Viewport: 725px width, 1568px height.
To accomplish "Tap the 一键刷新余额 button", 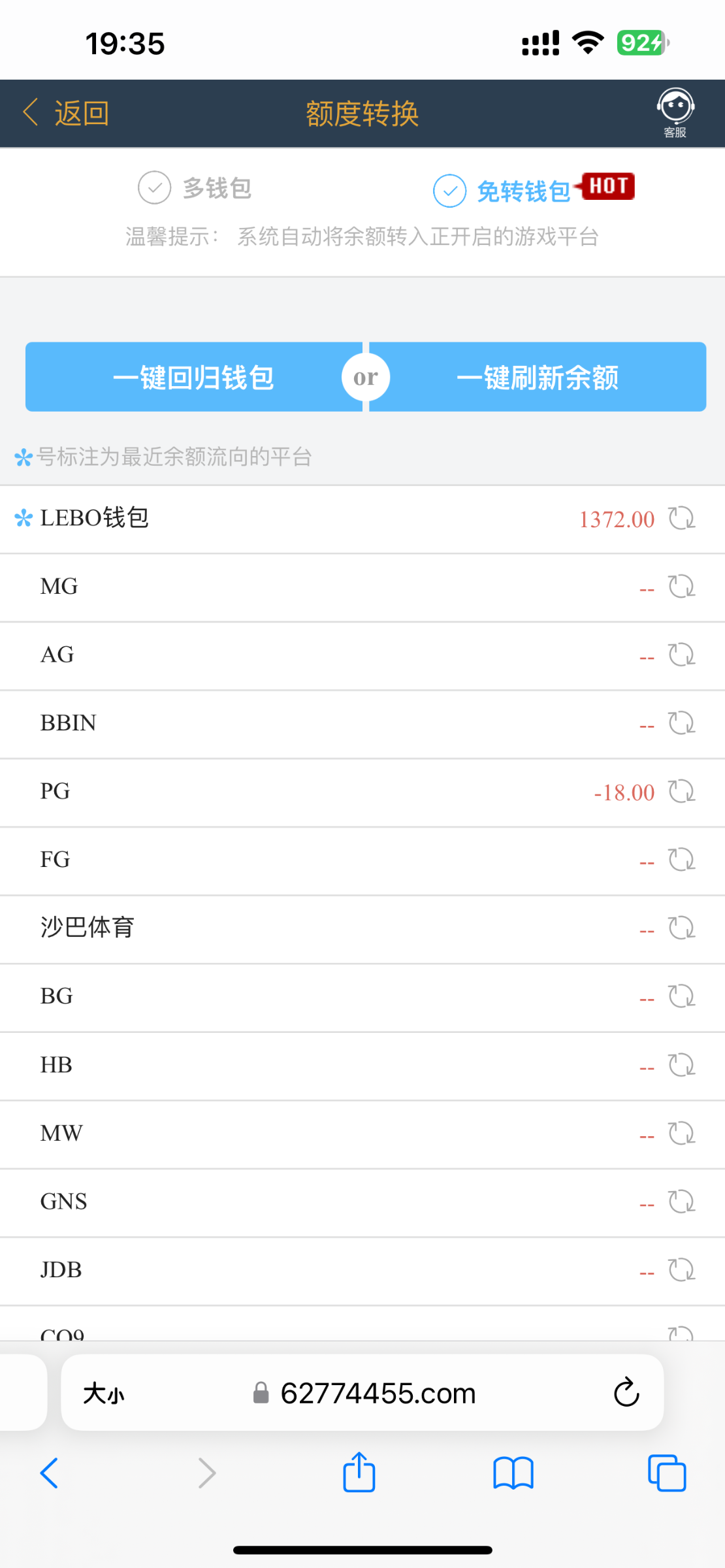I will pos(538,377).
